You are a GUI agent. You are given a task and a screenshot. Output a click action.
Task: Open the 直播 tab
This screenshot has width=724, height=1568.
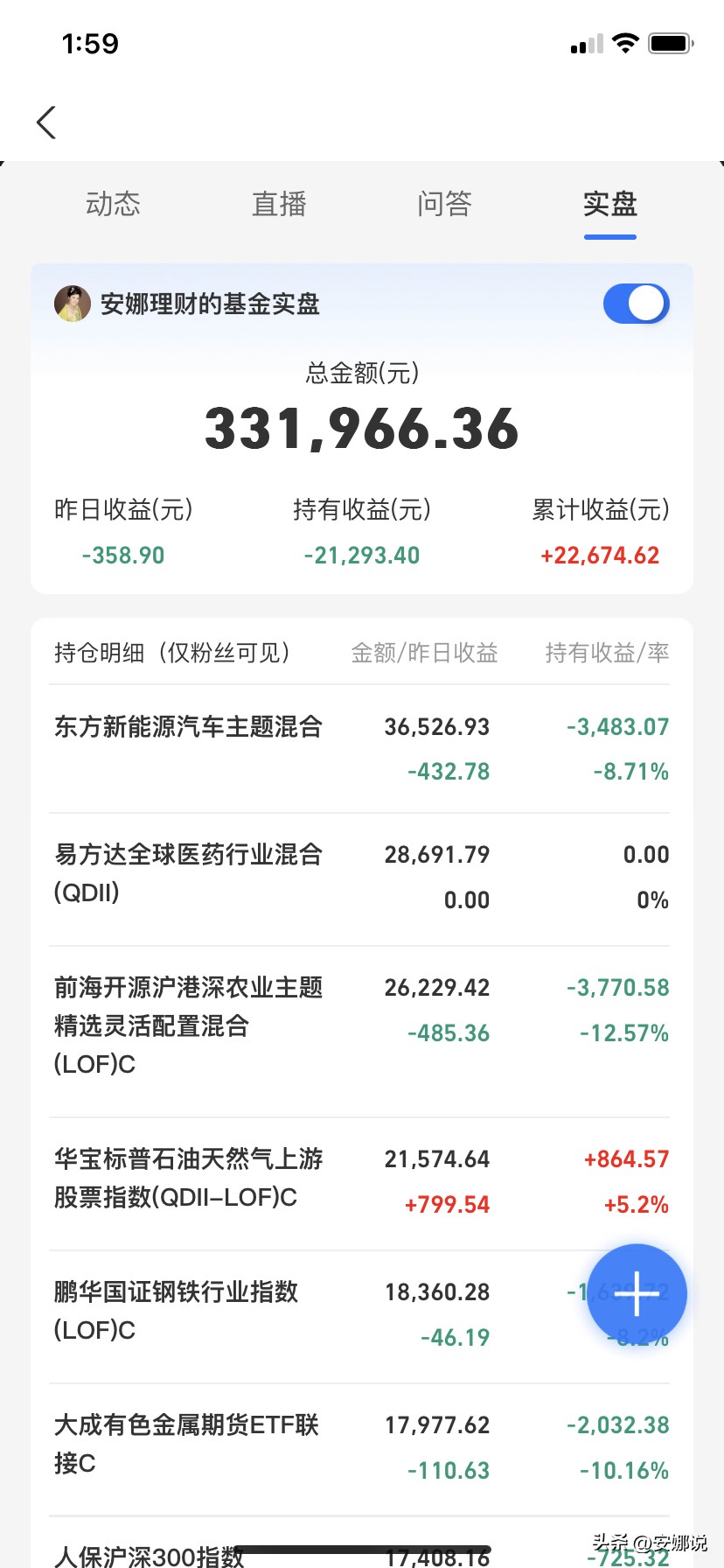click(x=278, y=203)
